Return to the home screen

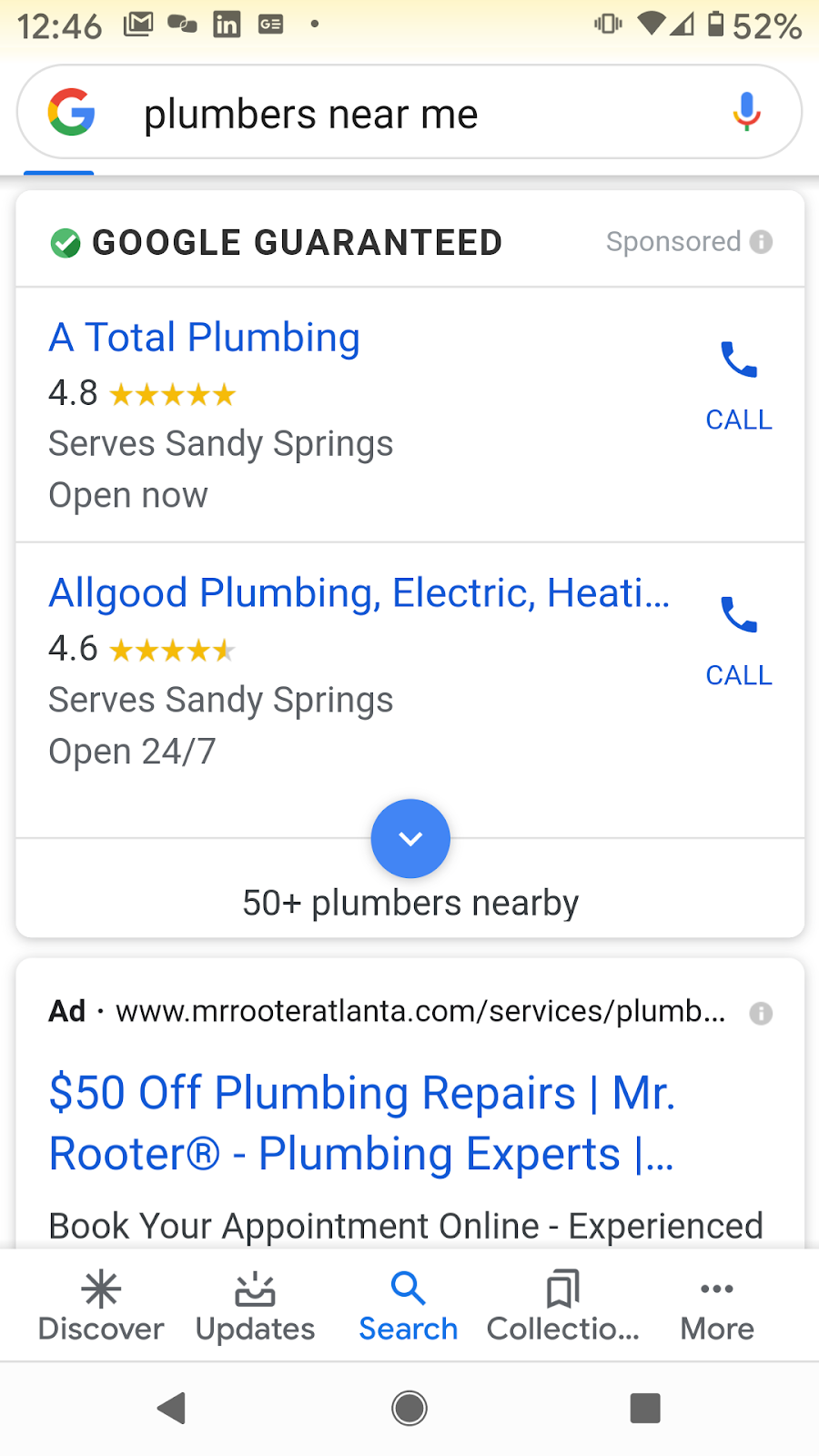coord(409,1408)
